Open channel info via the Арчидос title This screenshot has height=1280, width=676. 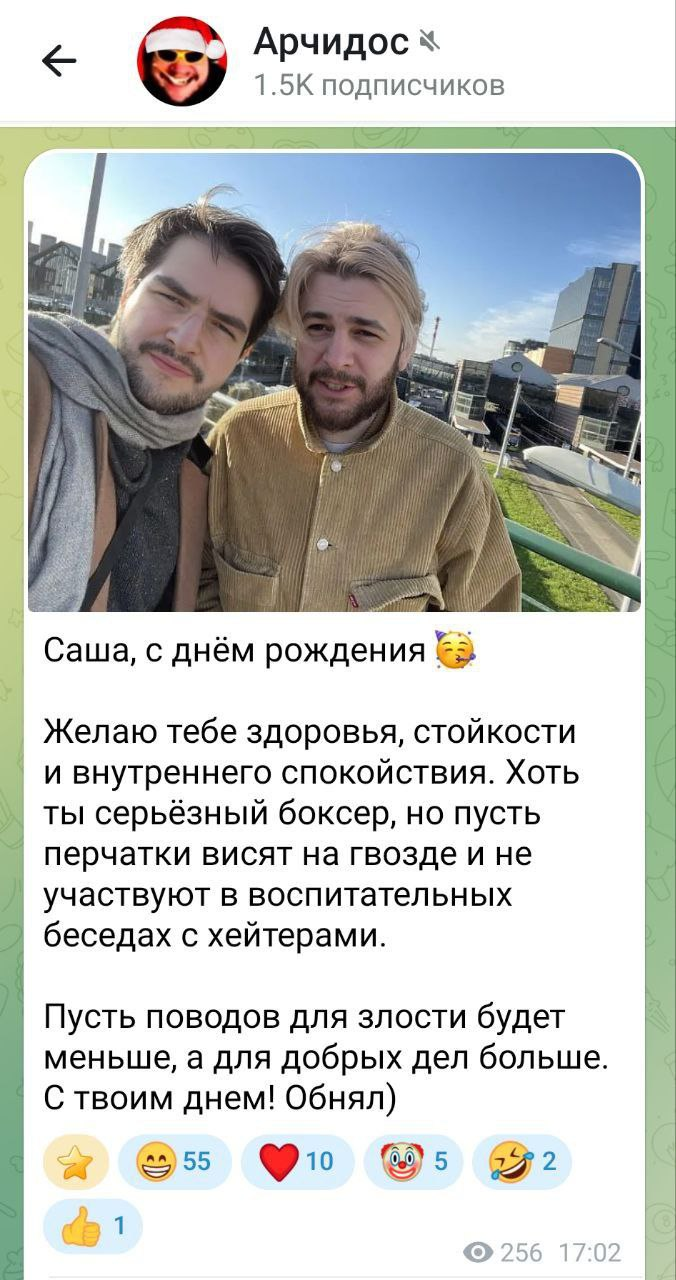pyautogui.click(x=331, y=41)
